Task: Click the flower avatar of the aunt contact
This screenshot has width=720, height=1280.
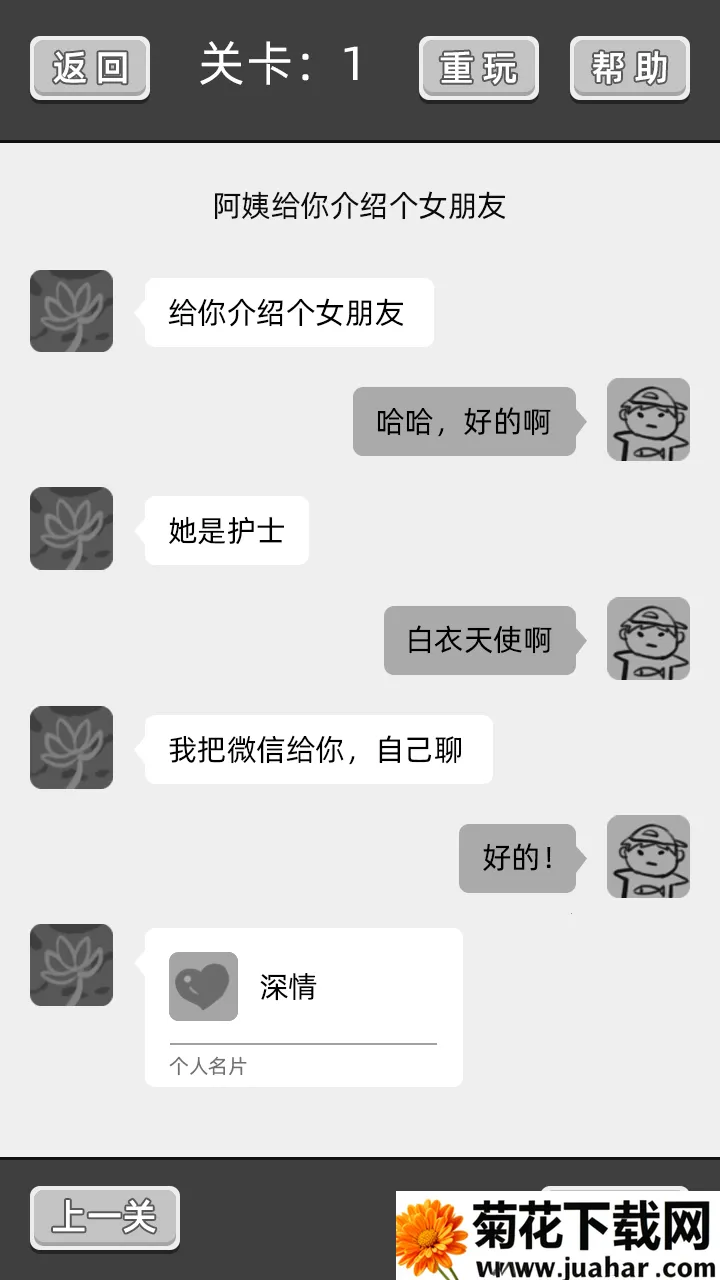Action: [71, 311]
